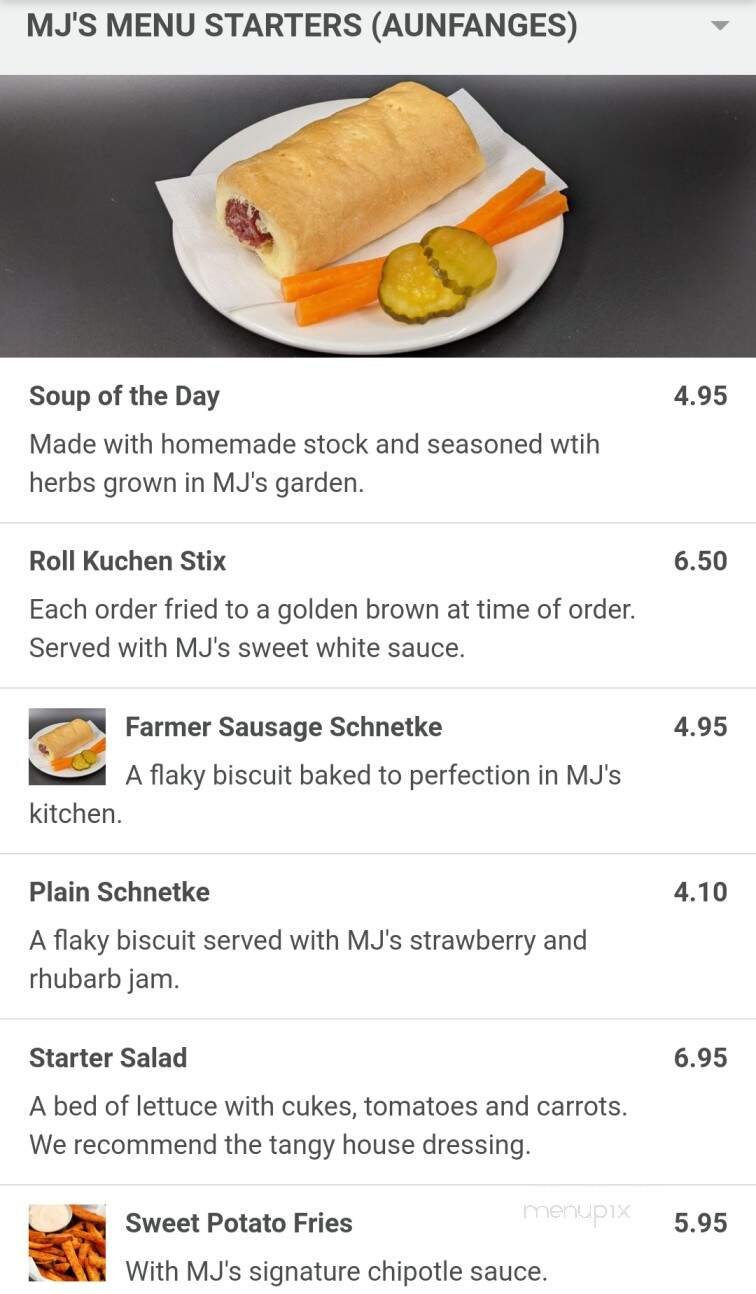Open the Farmer Sausage Schnetke listing
This screenshot has width=756, height=1294.
coord(283,727)
